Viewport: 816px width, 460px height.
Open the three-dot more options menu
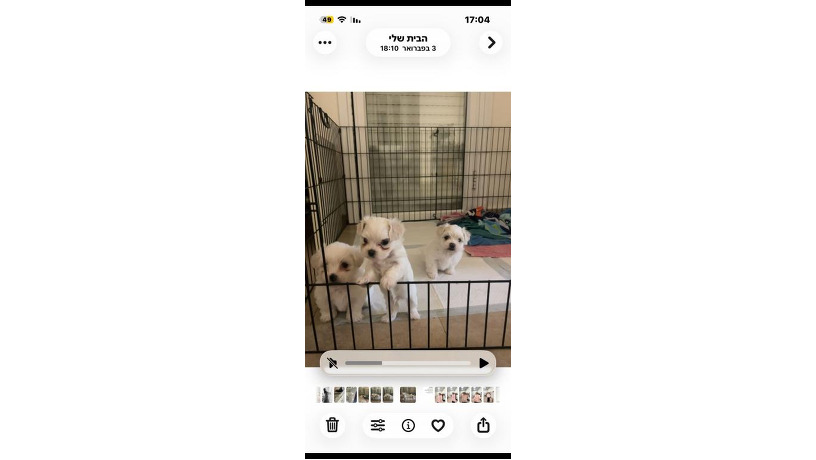tap(324, 43)
